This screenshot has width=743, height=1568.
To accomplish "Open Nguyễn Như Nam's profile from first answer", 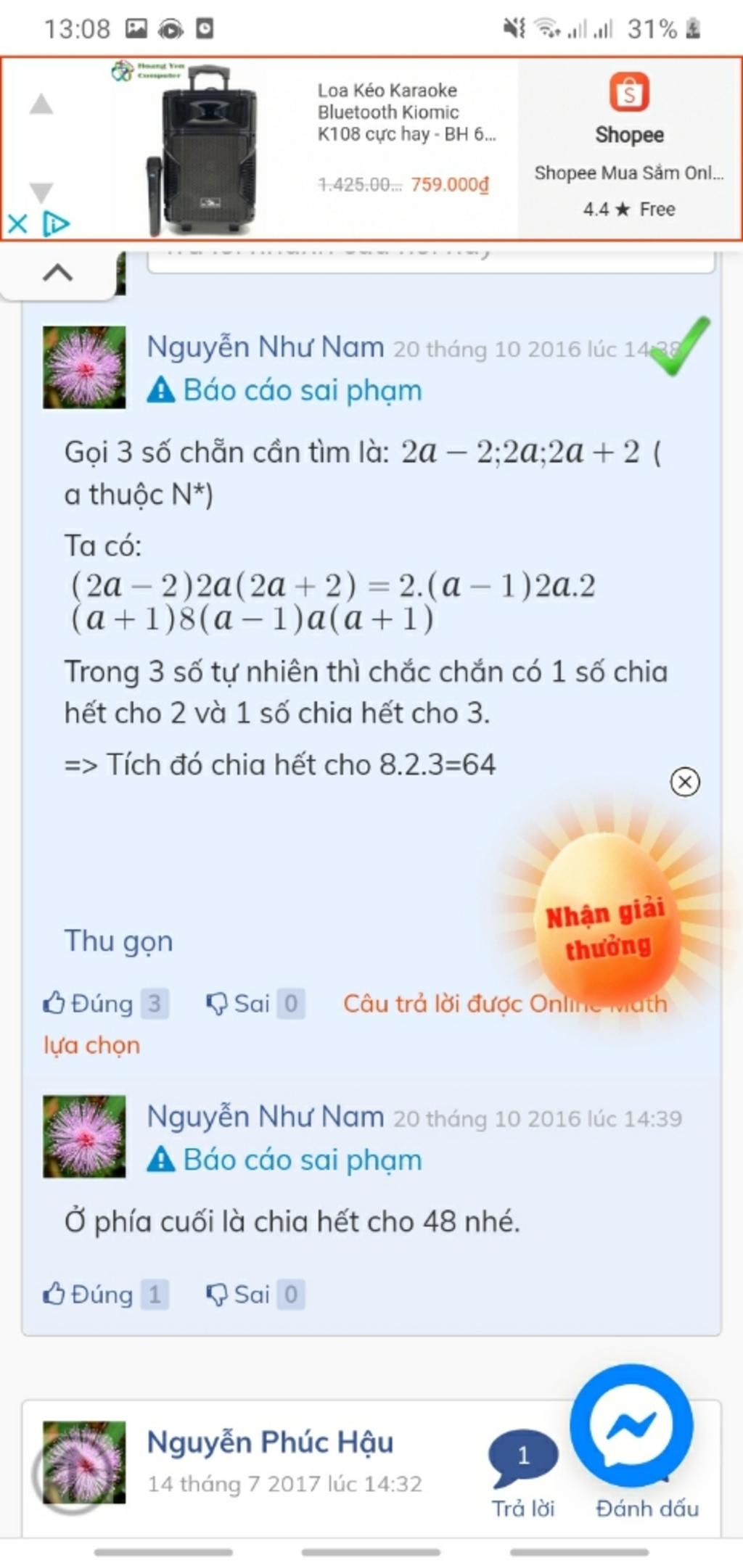I will [x=266, y=347].
